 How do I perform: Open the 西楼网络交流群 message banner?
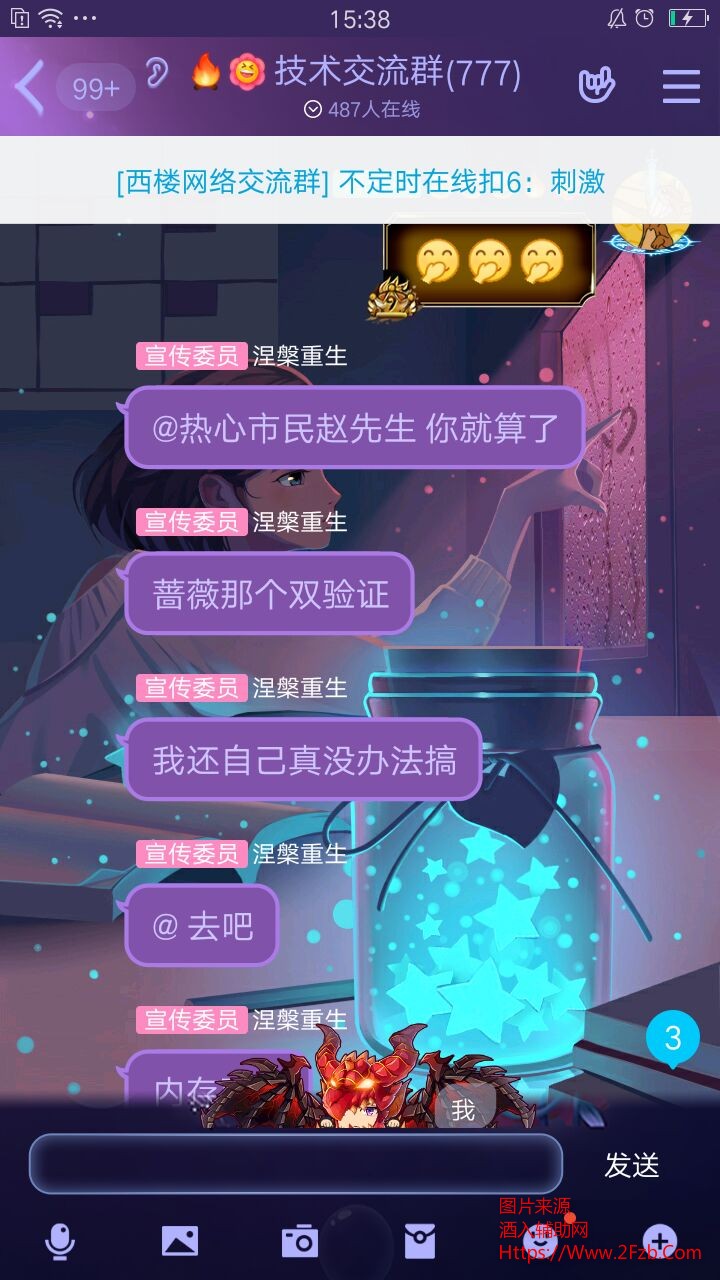(360, 181)
